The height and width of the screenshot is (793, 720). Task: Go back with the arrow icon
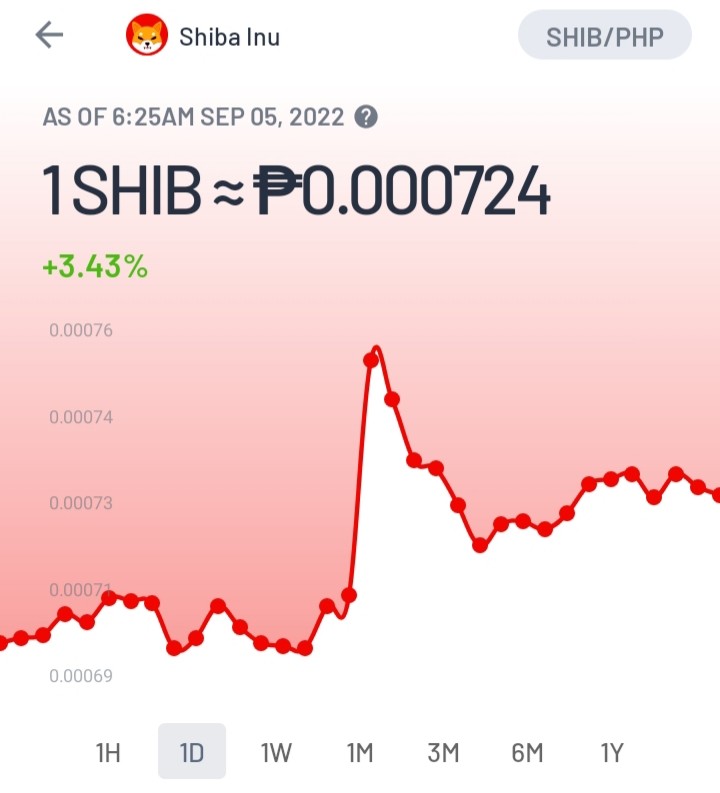click(x=49, y=35)
